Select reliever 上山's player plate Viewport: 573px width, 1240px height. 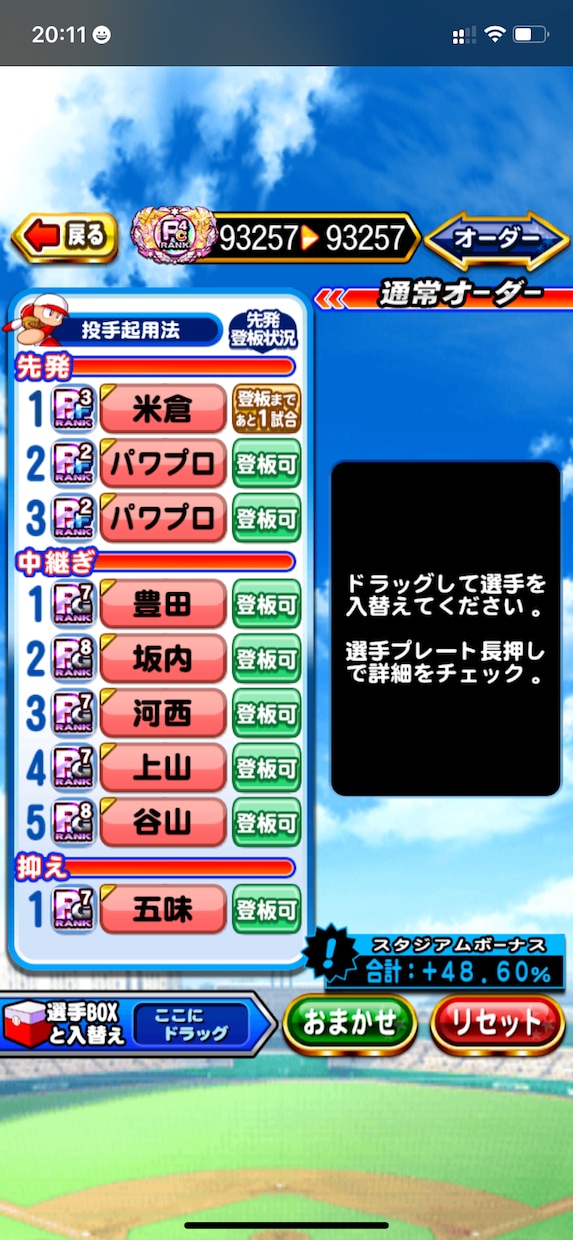point(163,767)
